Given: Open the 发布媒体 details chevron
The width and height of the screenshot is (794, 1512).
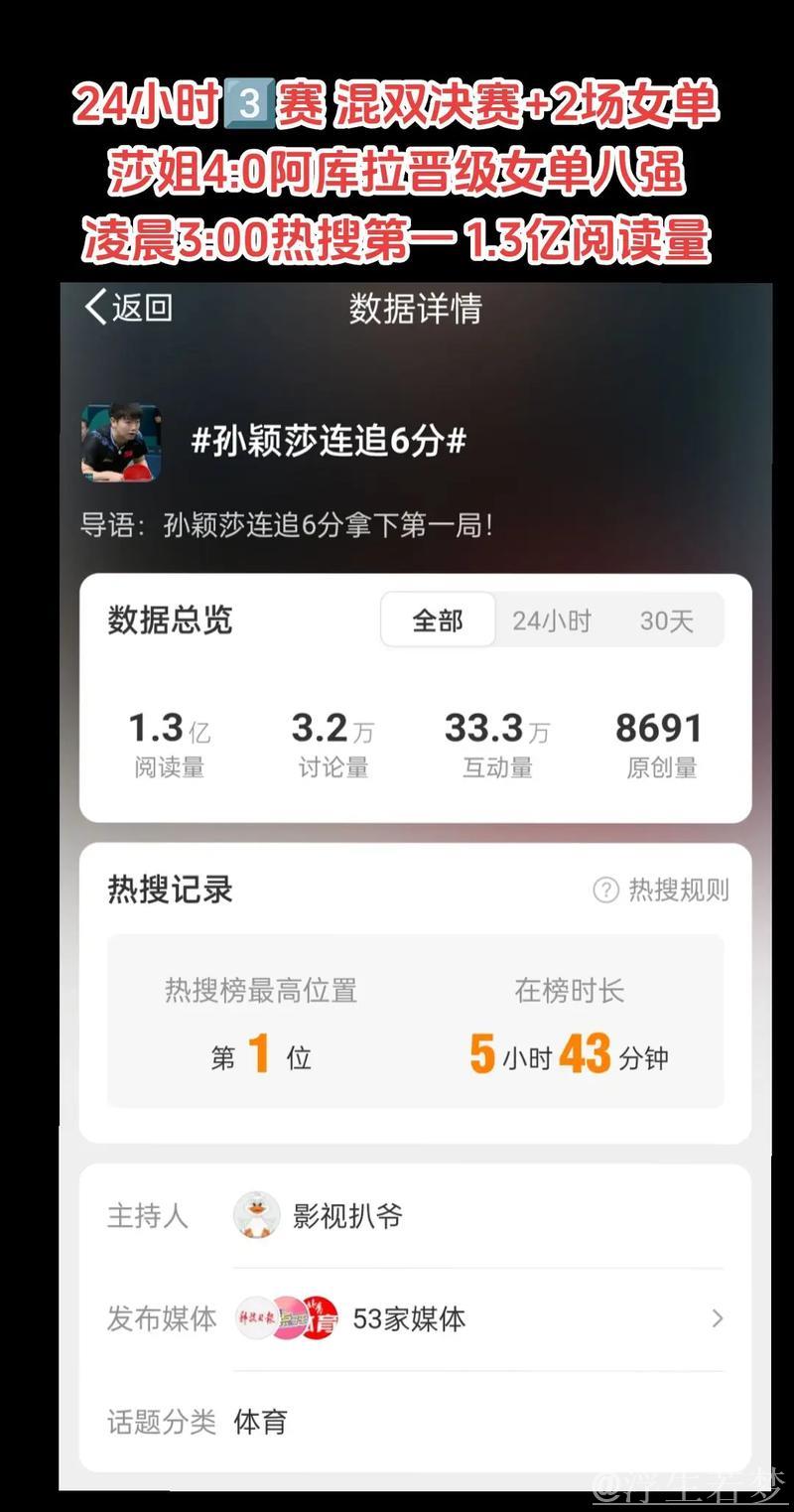Looking at the screenshot, I should 717,1319.
